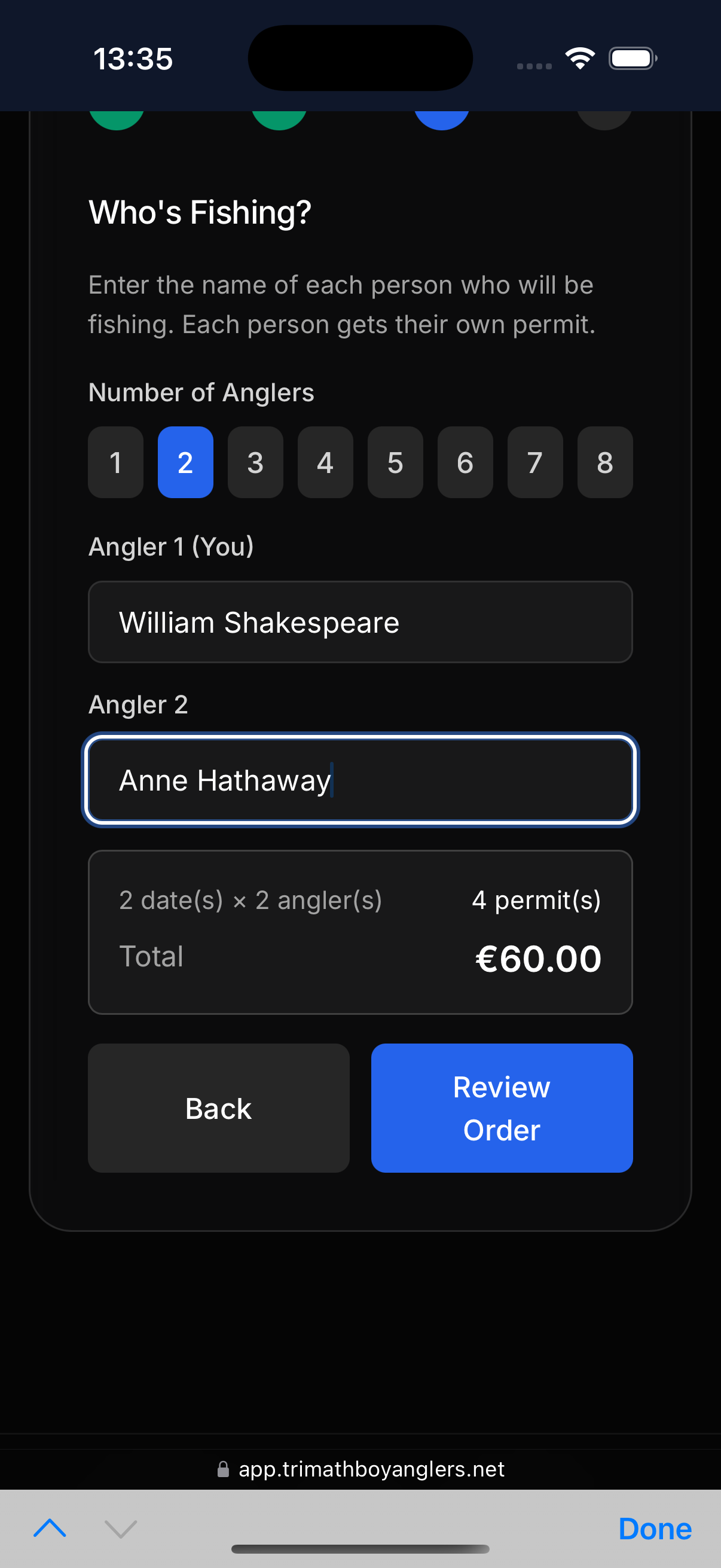
Task: Set number of anglers to 1
Action: point(115,462)
